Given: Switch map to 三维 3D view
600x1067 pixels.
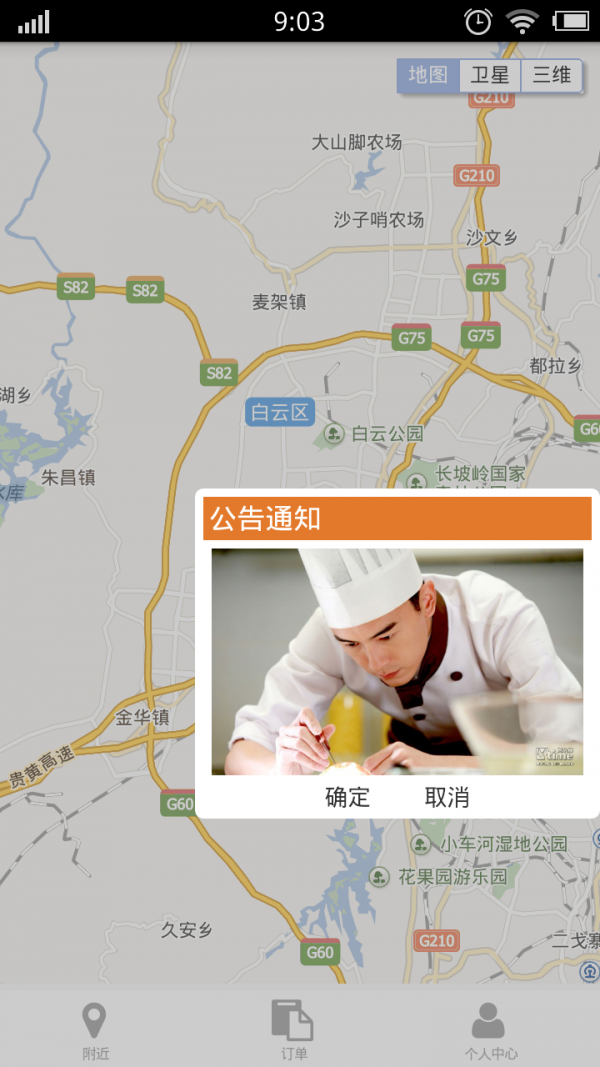Looking at the screenshot, I should pyautogui.click(x=551, y=75).
